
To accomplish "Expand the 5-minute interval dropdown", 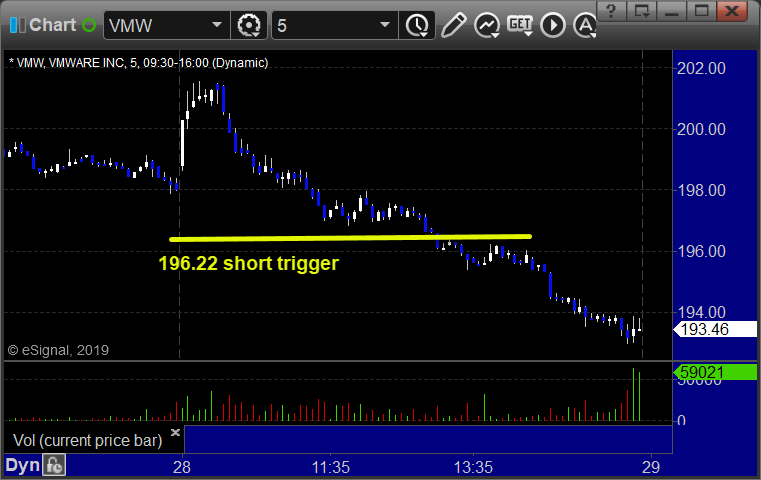I will pyautogui.click(x=382, y=24).
